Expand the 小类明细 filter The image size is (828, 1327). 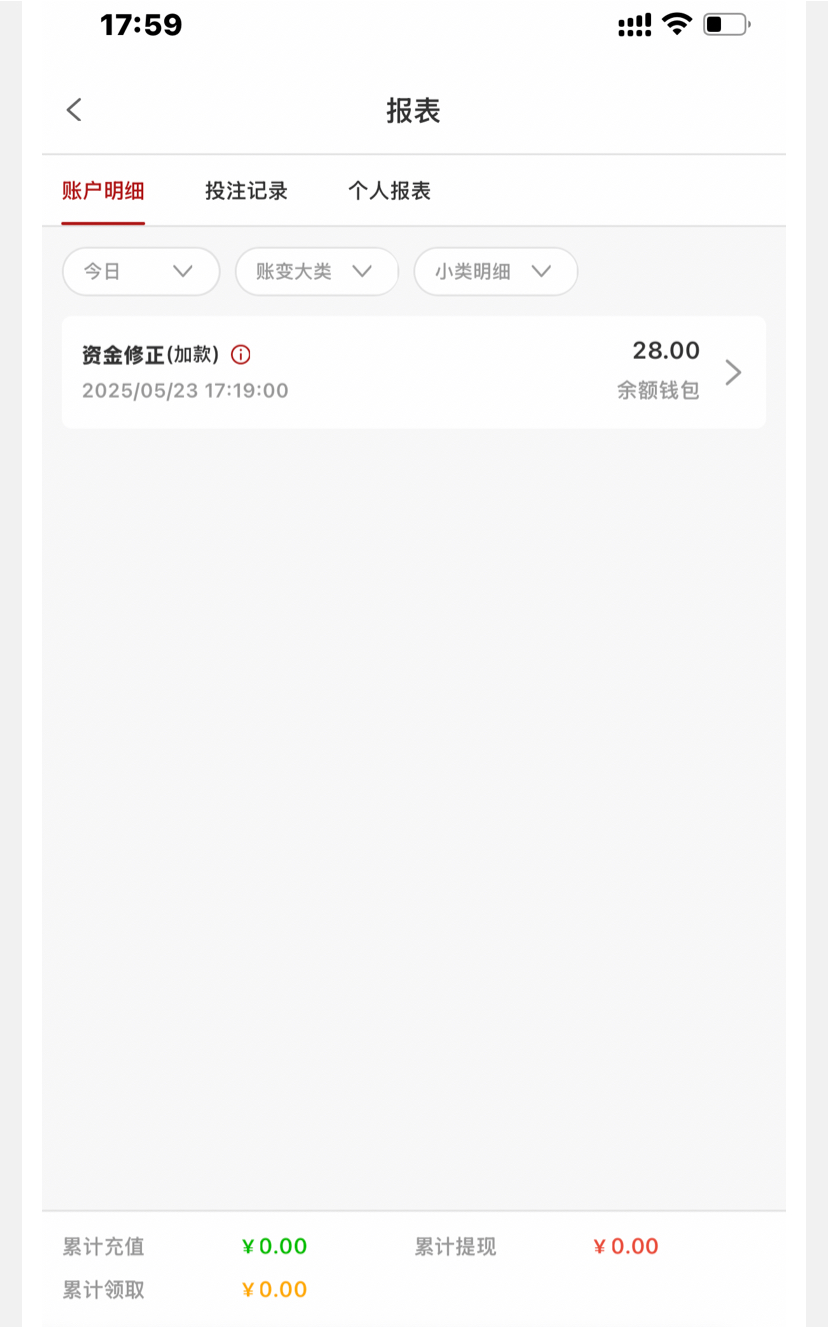tap(495, 272)
